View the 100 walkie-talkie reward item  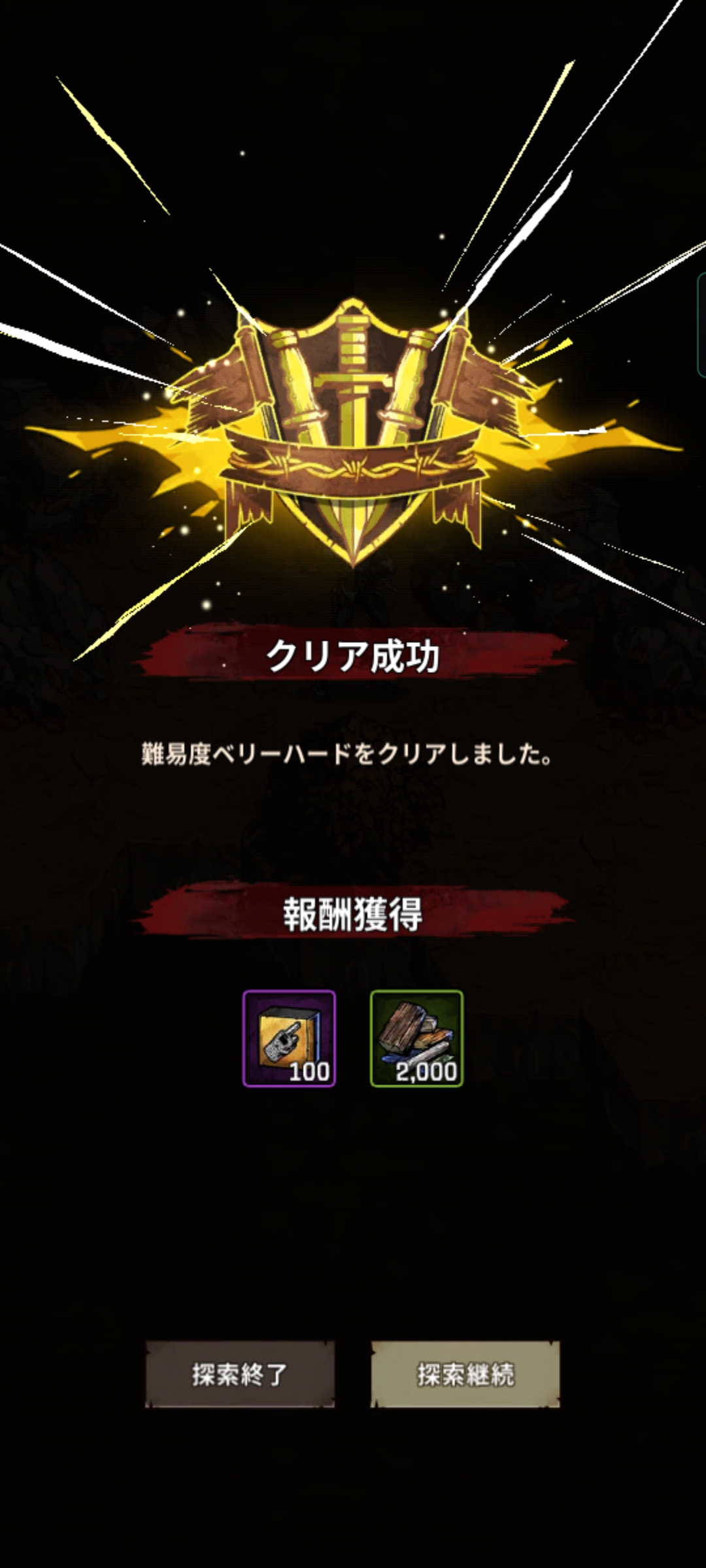(289, 1038)
